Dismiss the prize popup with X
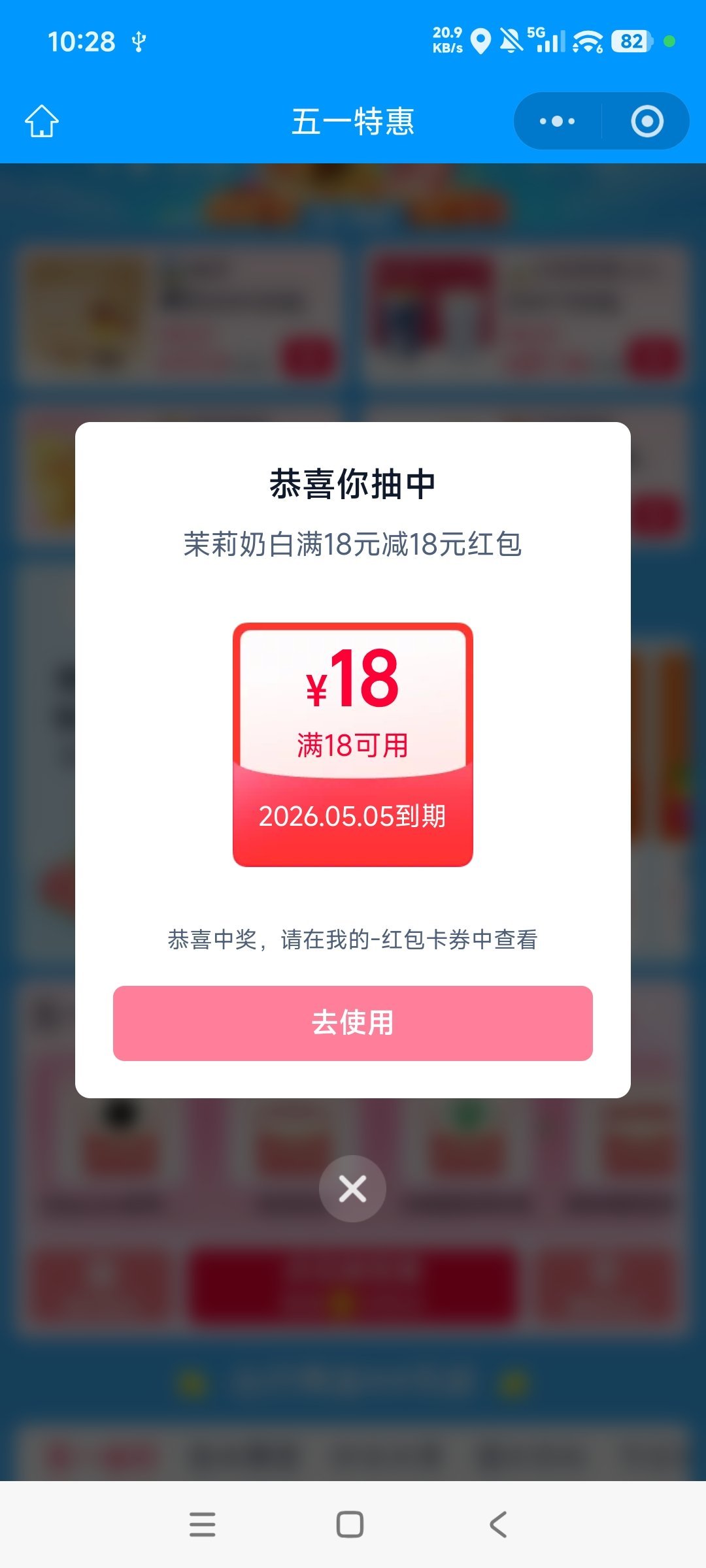 coord(352,1188)
